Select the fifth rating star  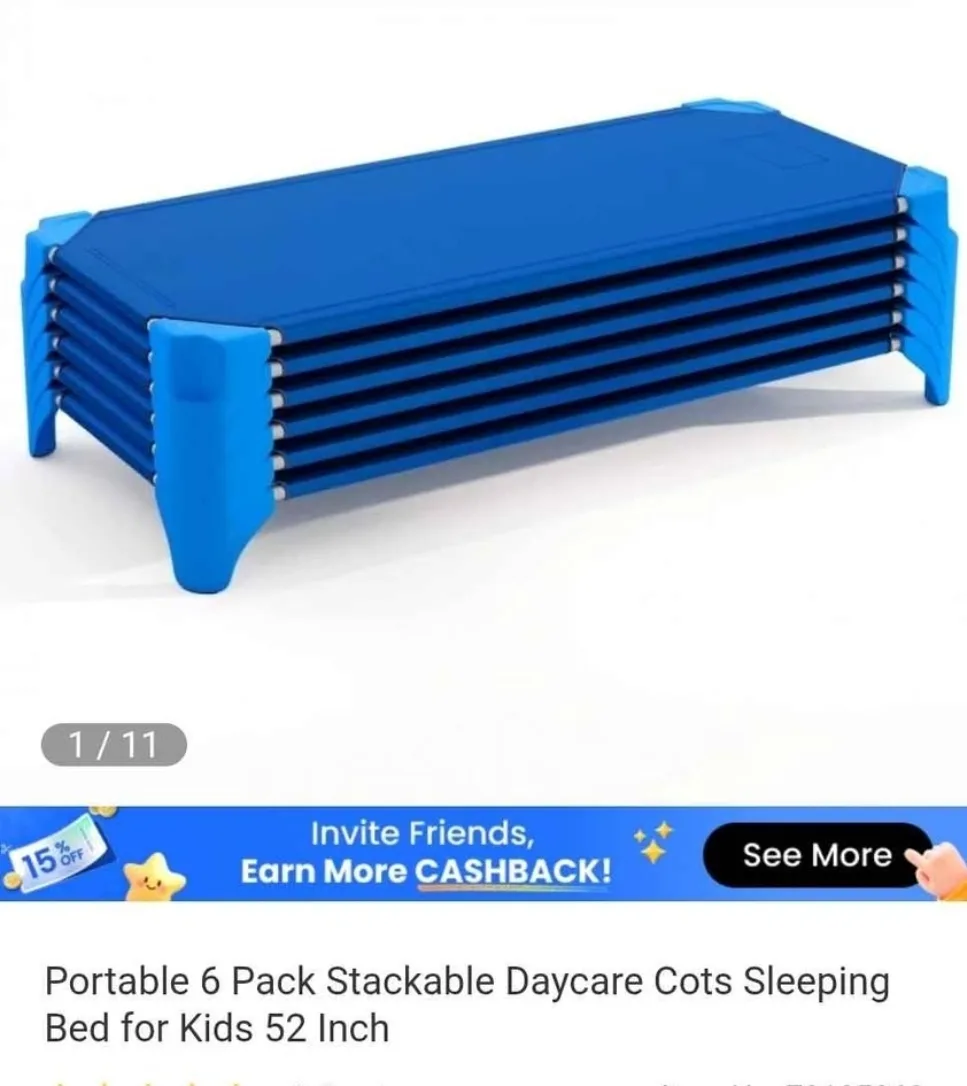[234, 1082]
